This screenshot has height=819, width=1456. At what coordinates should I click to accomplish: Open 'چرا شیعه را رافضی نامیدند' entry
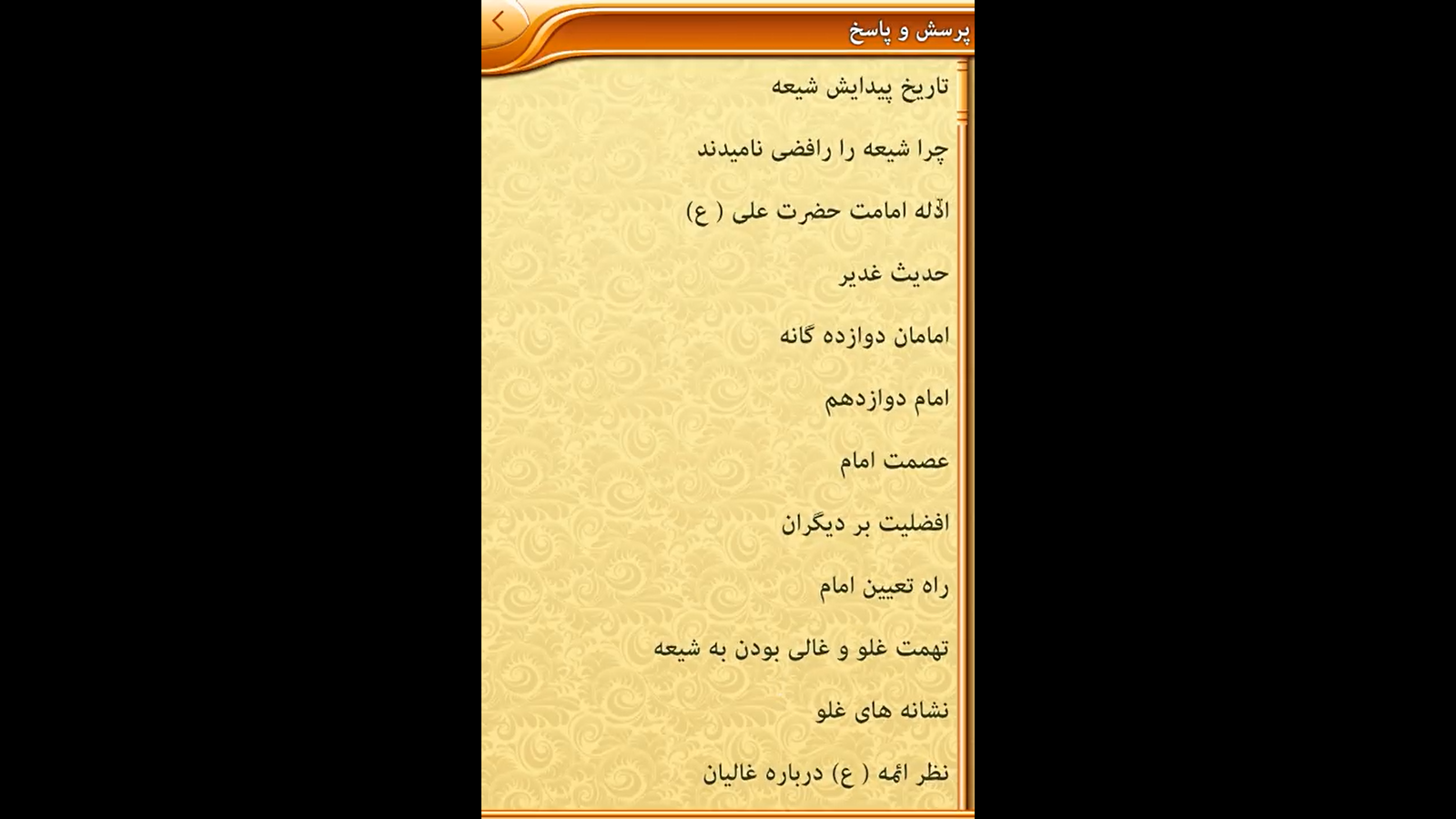(x=823, y=150)
